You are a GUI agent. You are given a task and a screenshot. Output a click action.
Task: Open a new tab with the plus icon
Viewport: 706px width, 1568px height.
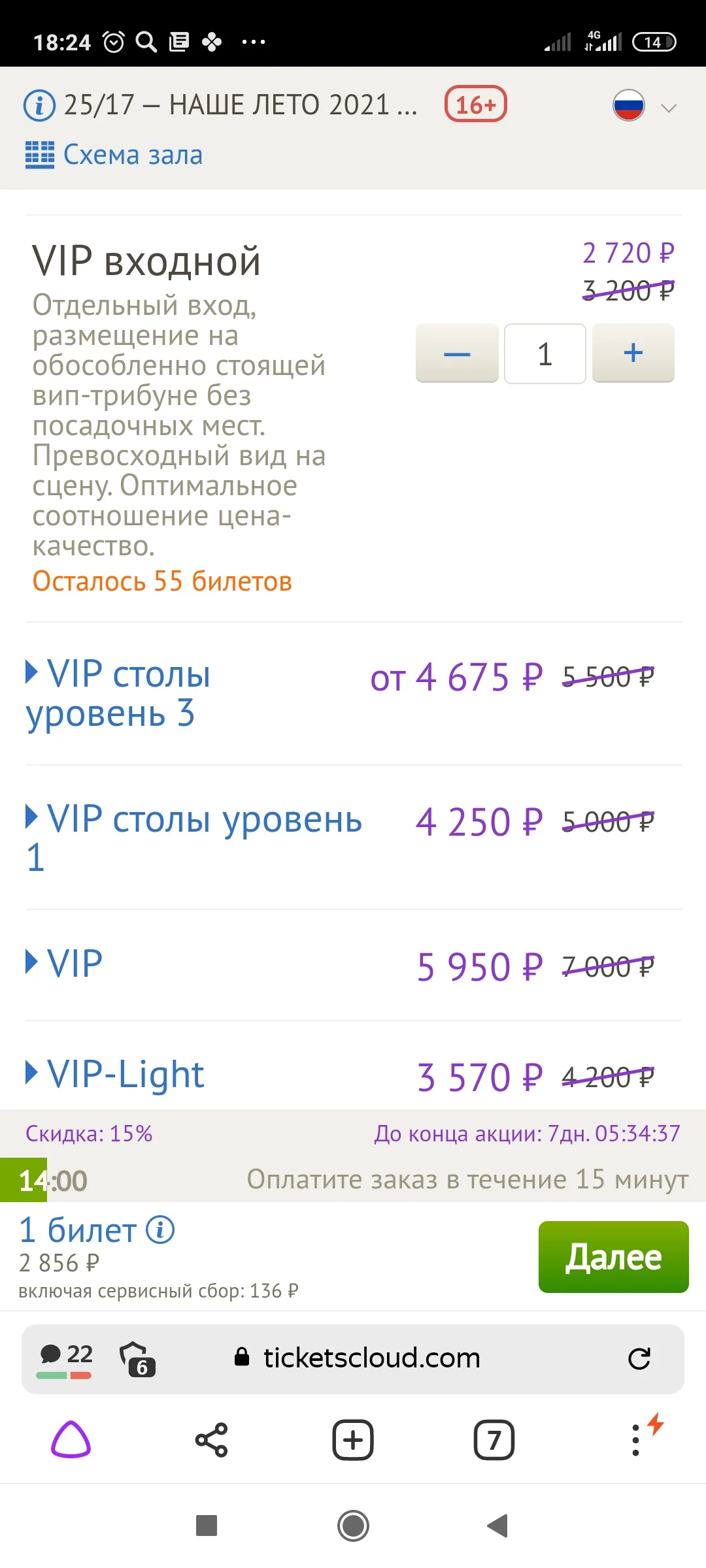352,1439
